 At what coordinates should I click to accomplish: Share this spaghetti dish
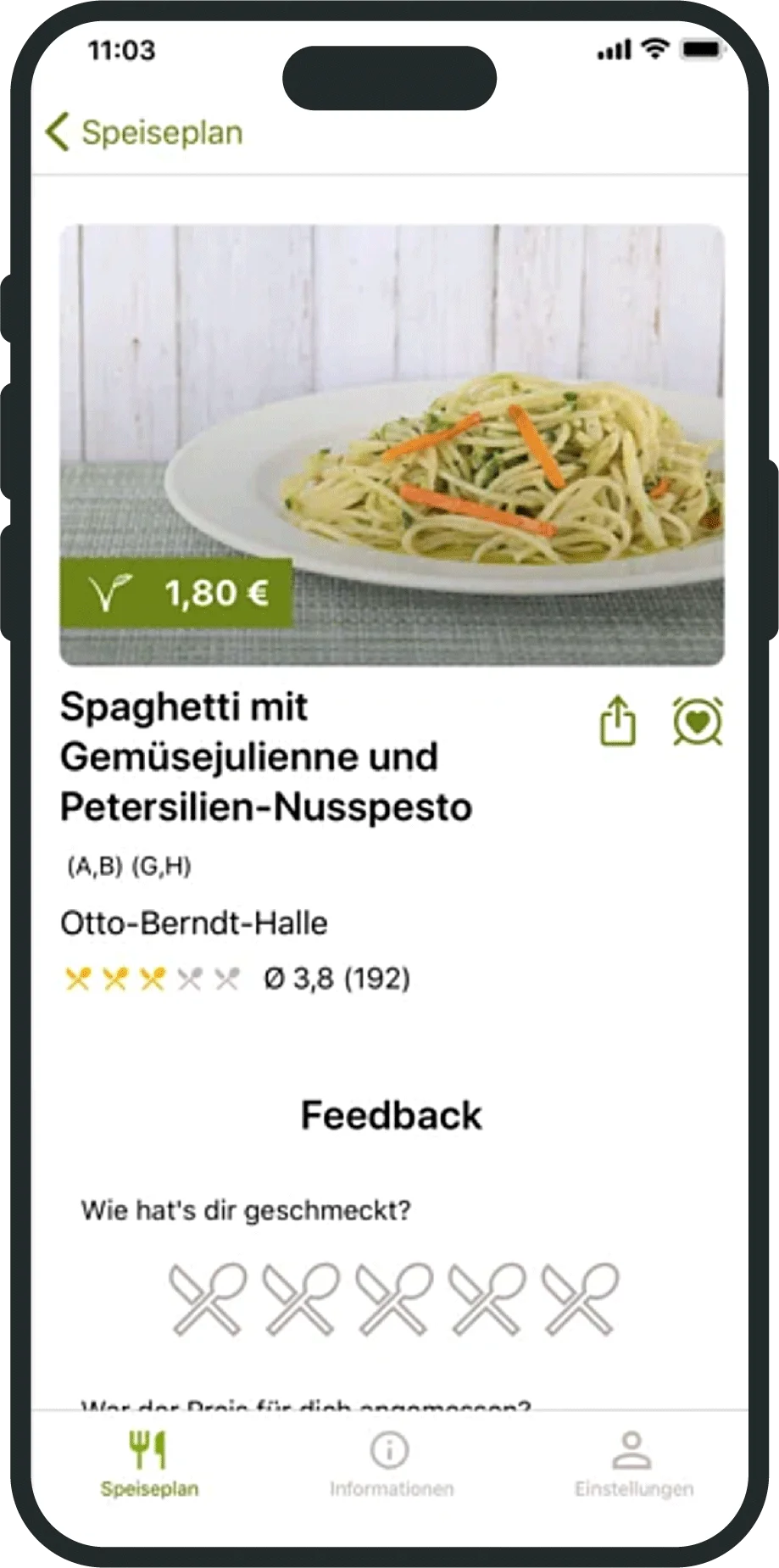click(x=618, y=721)
